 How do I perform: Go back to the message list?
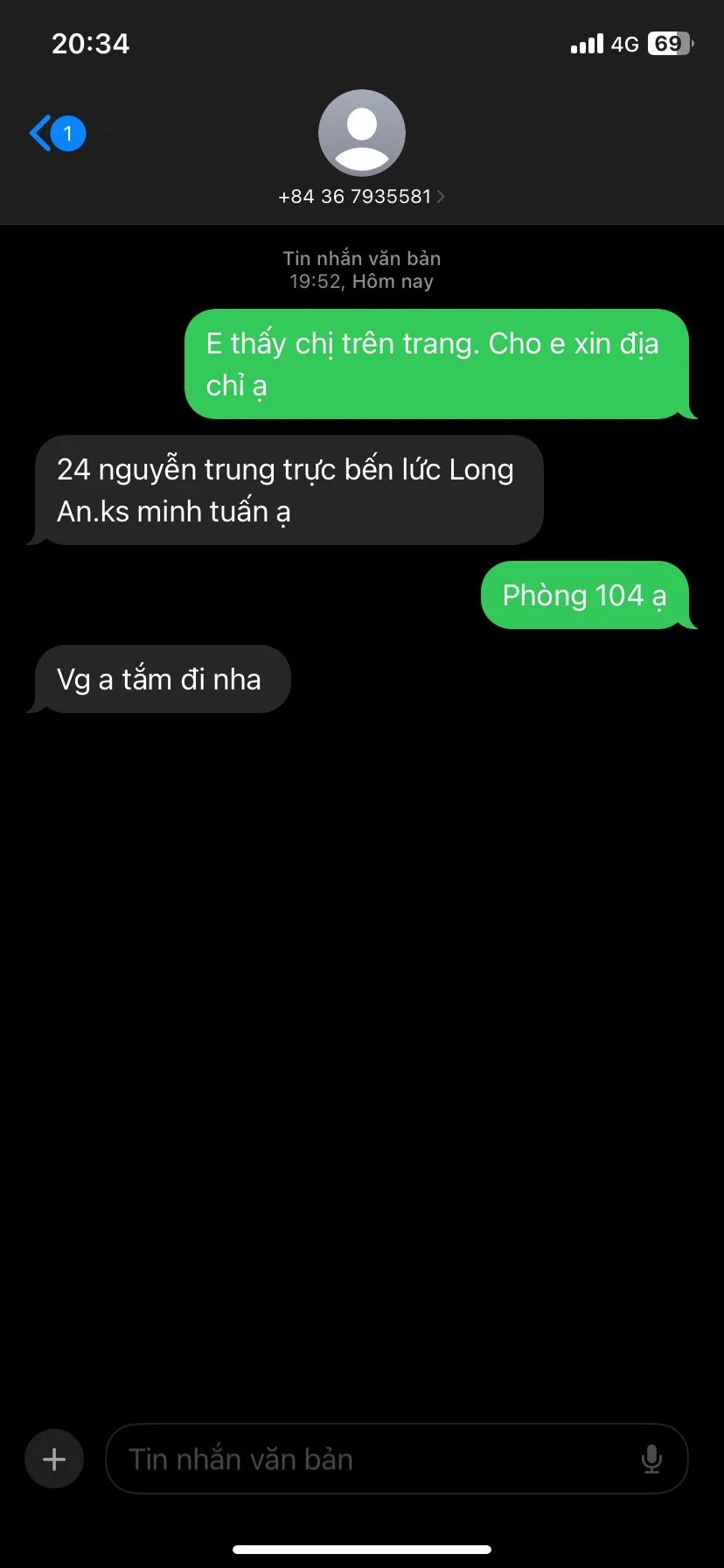click(x=54, y=134)
